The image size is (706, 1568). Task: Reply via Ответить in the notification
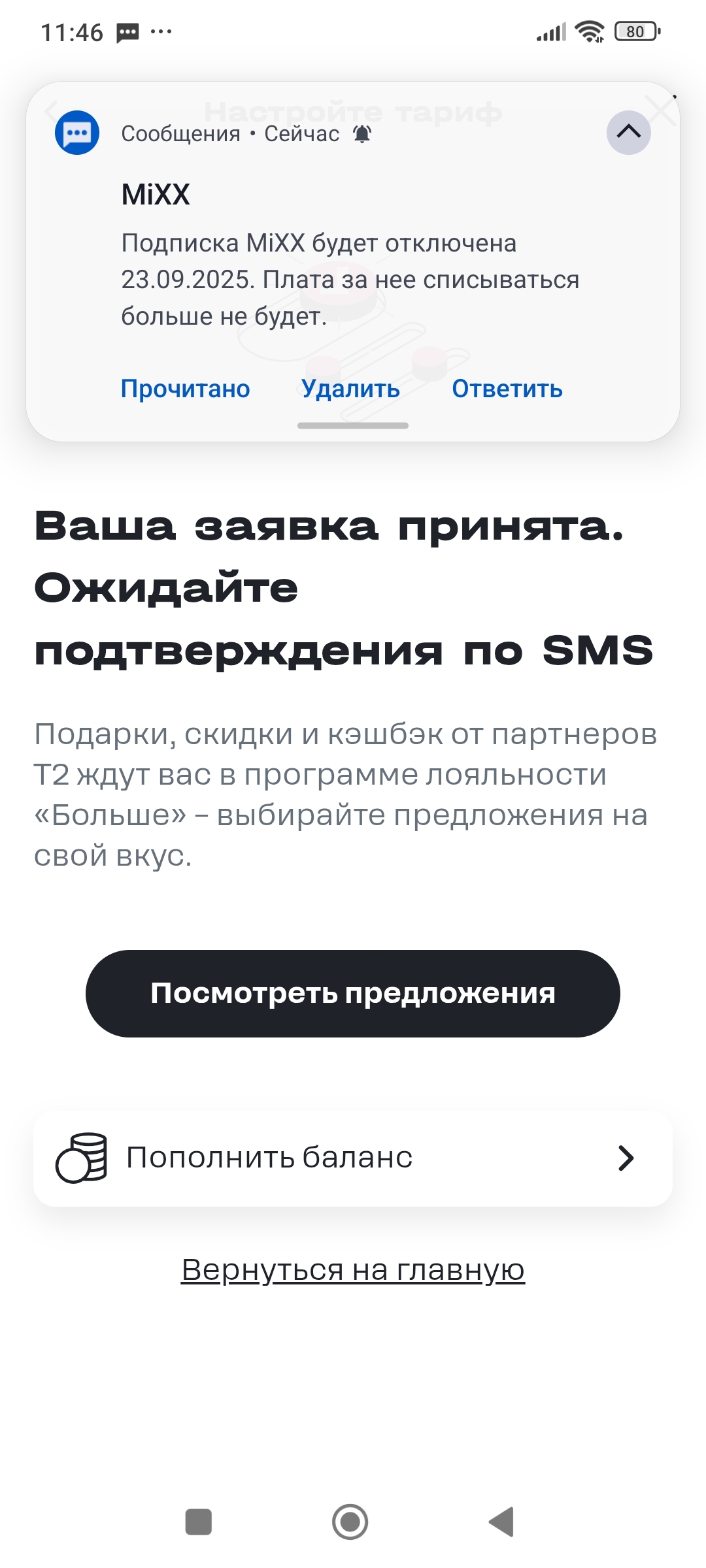pyautogui.click(x=507, y=389)
